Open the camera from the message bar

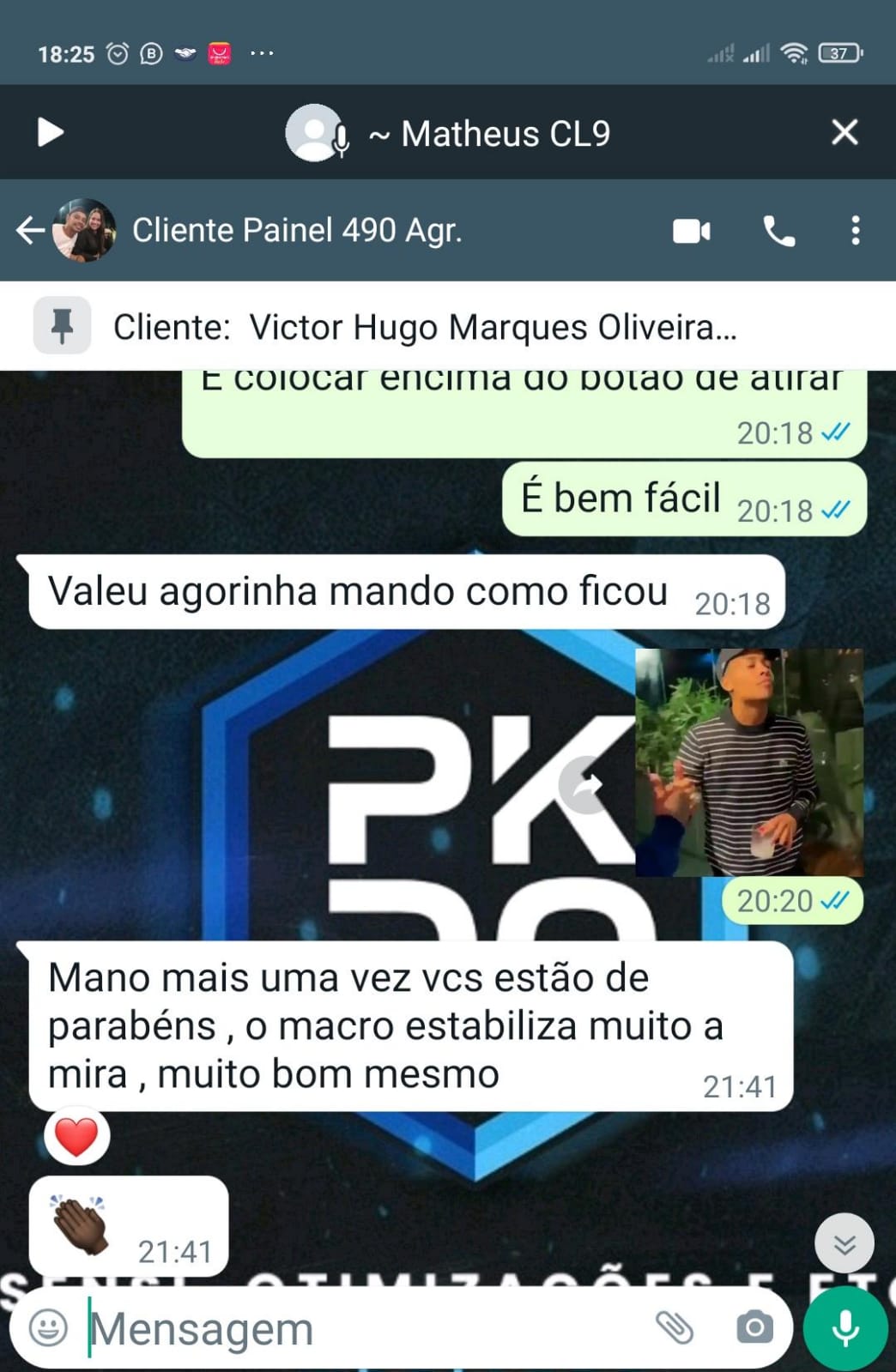point(754,1328)
